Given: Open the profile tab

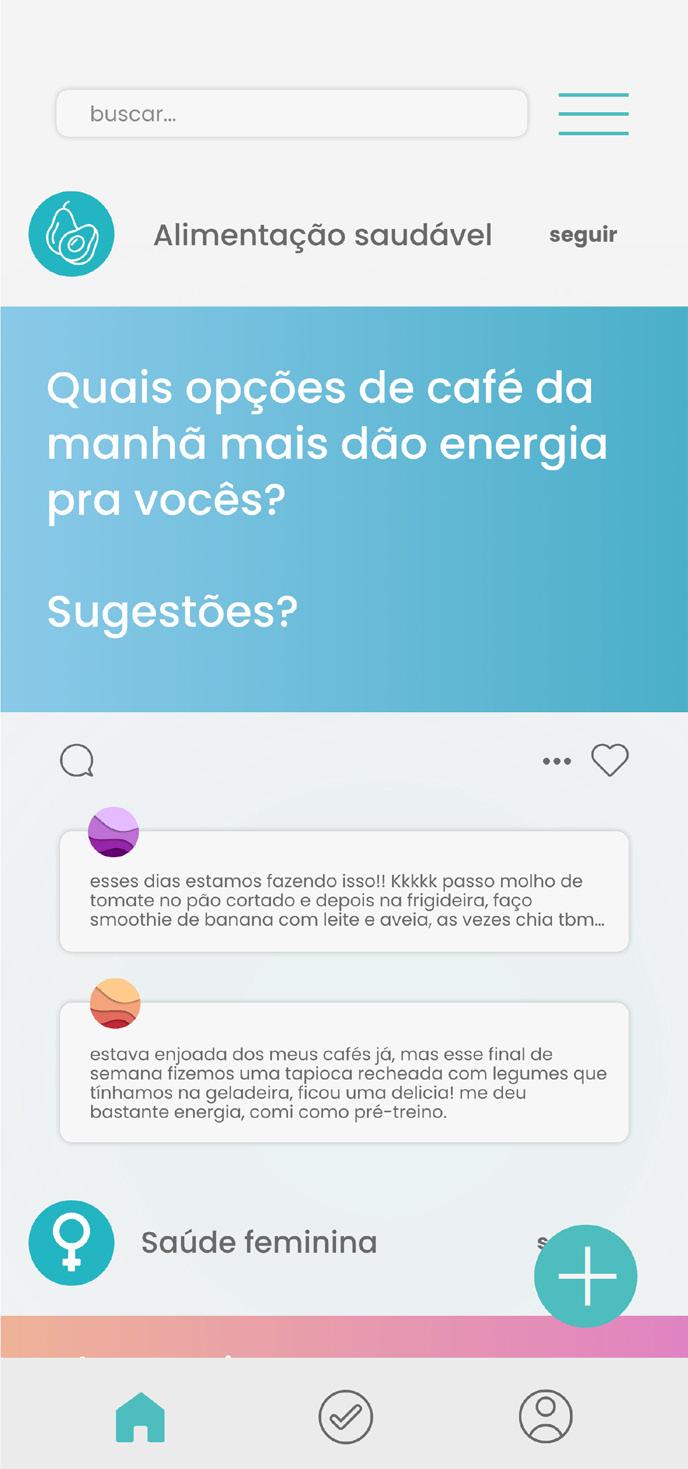Looking at the screenshot, I should click(x=546, y=1417).
